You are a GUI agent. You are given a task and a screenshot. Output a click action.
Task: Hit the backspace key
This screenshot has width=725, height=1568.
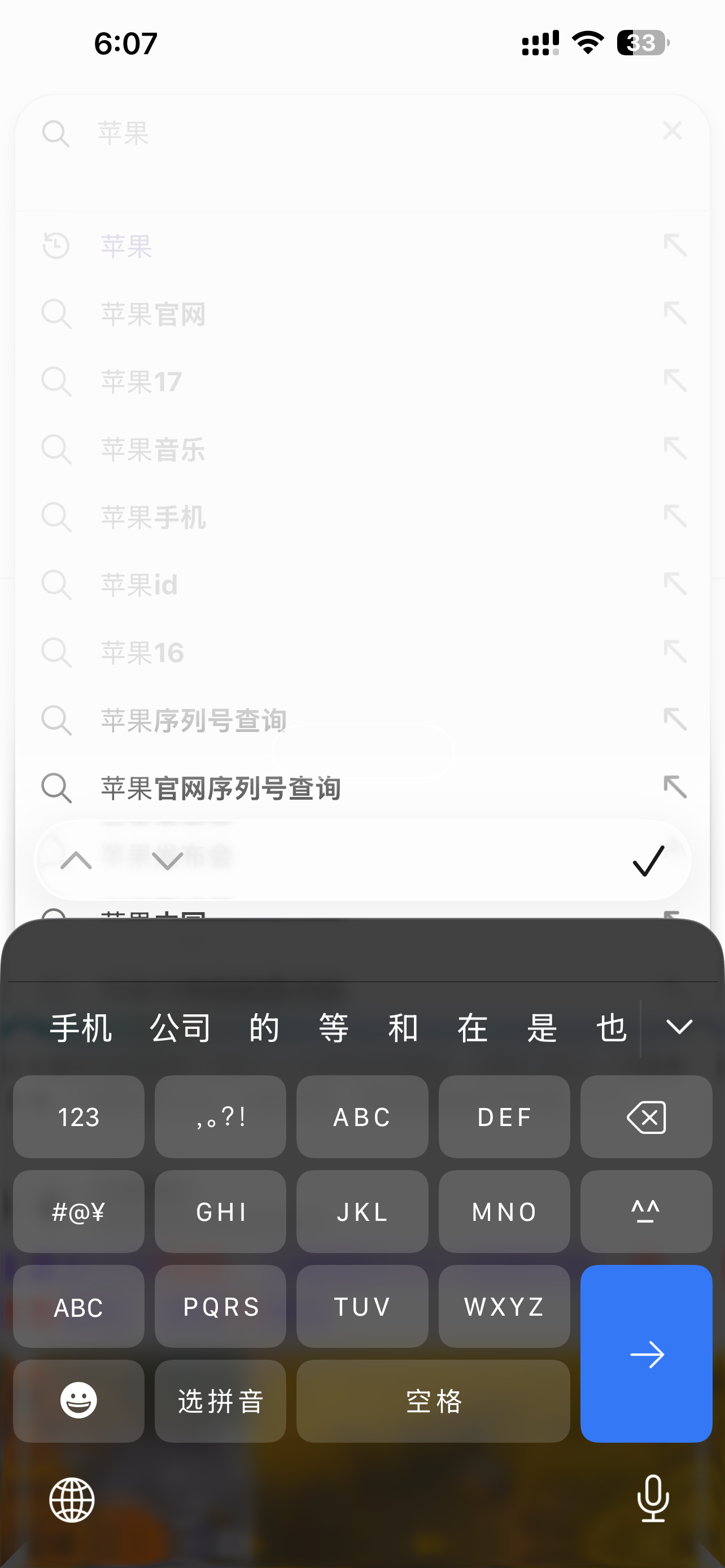tap(646, 1117)
